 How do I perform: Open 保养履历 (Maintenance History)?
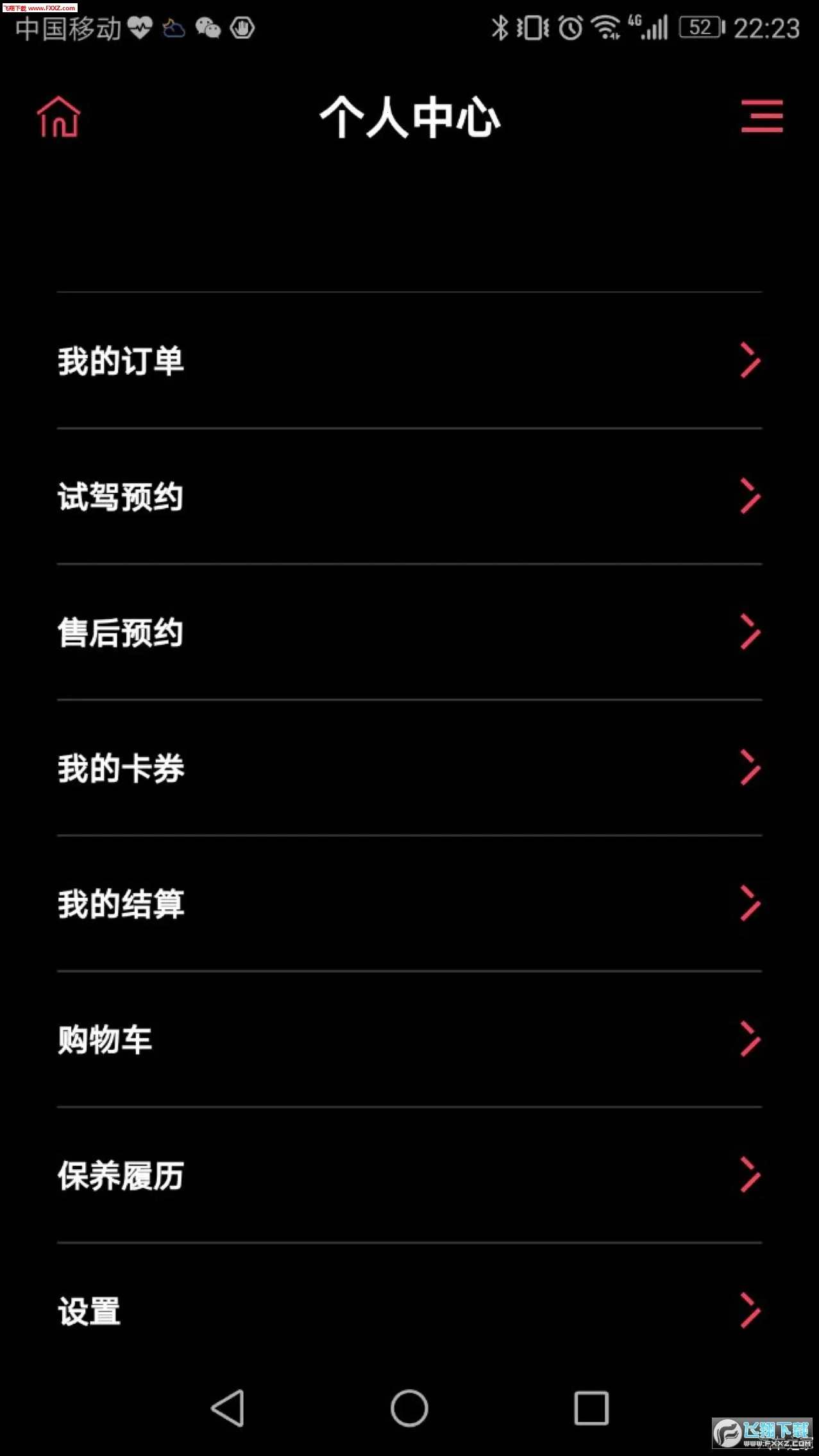click(121, 1174)
